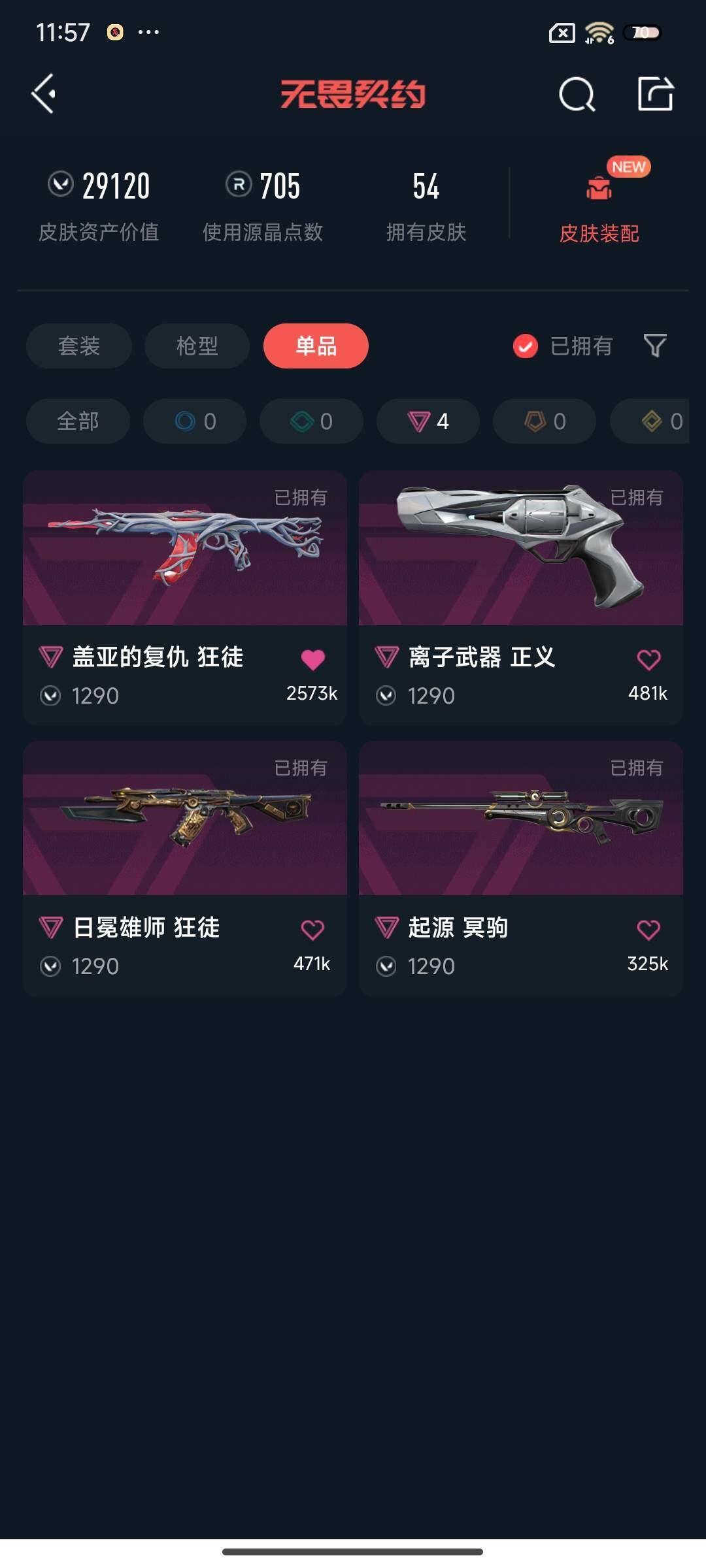The height and width of the screenshot is (1568, 706).
Task: Switch to the 枪型 tab
Action: [197, 346]
